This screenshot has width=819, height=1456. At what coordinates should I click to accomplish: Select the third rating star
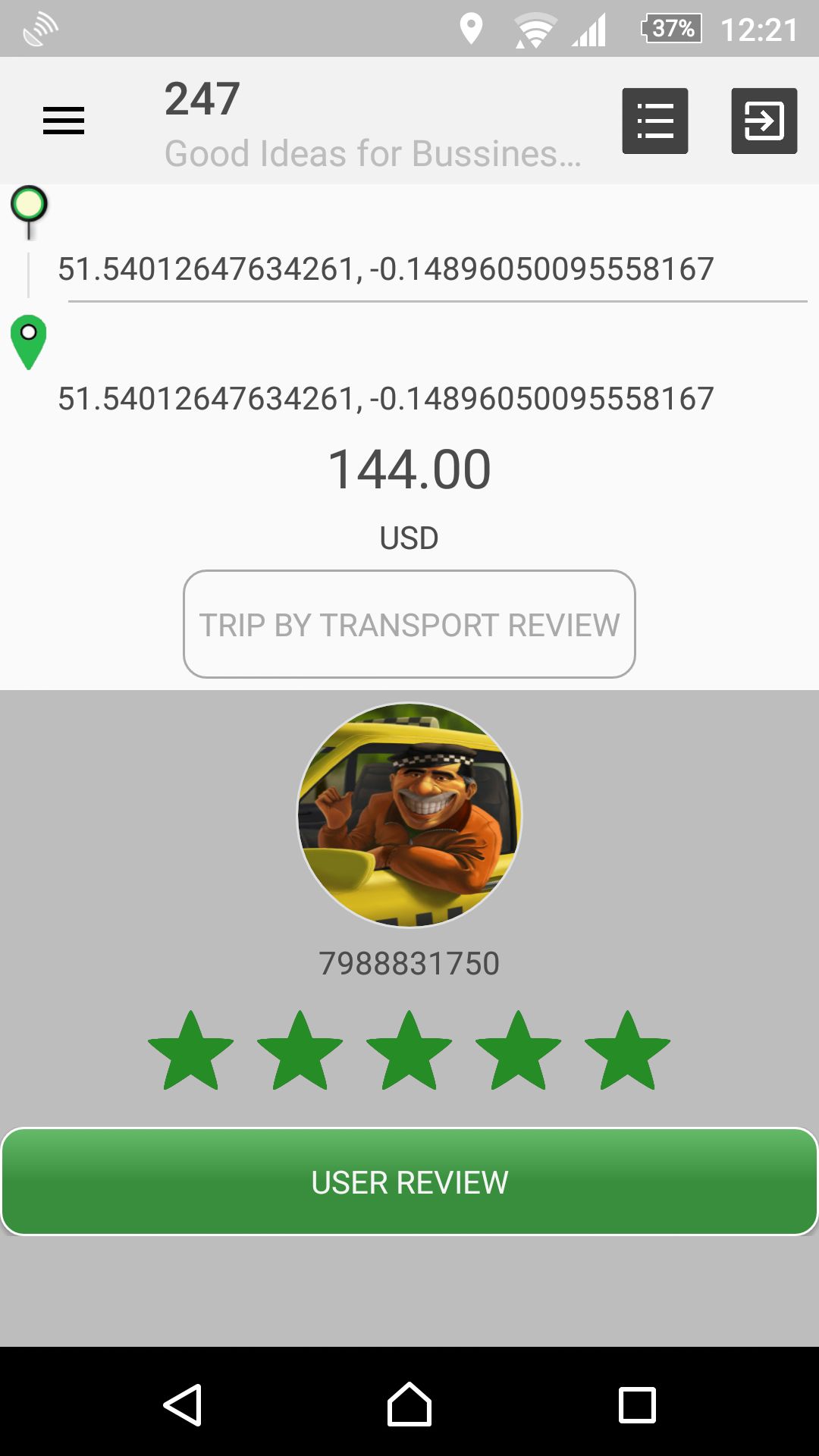[x=409, y=1052]
